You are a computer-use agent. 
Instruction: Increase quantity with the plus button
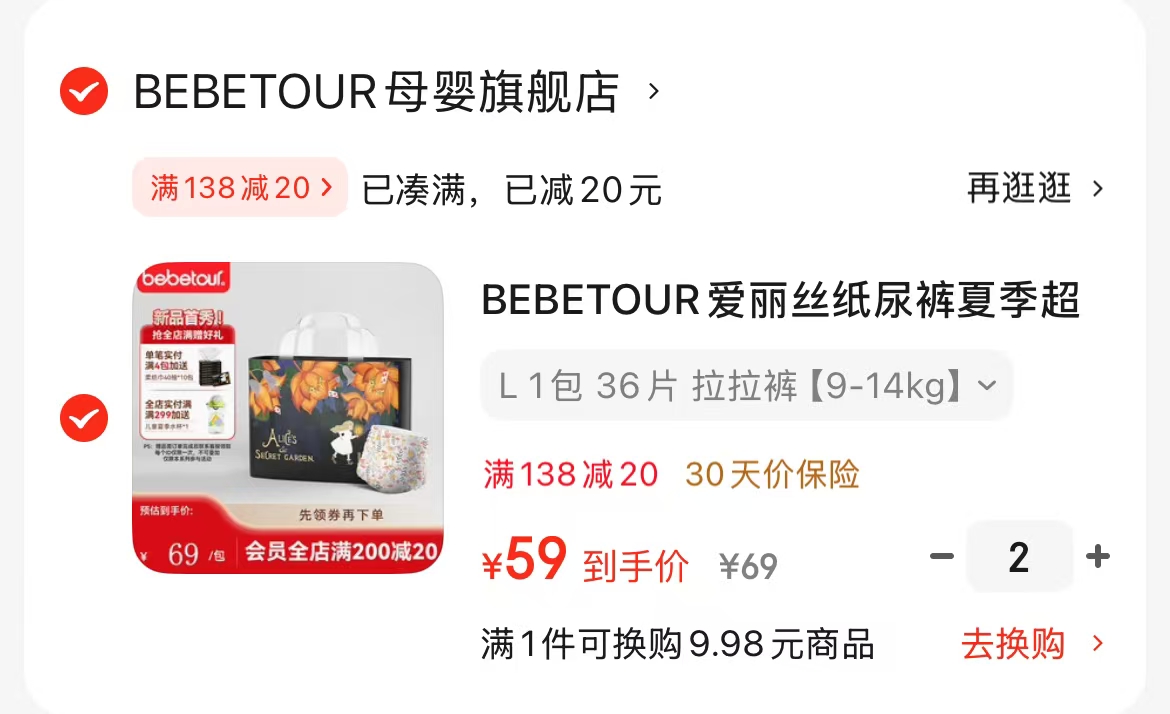[x=1098, y=557]
